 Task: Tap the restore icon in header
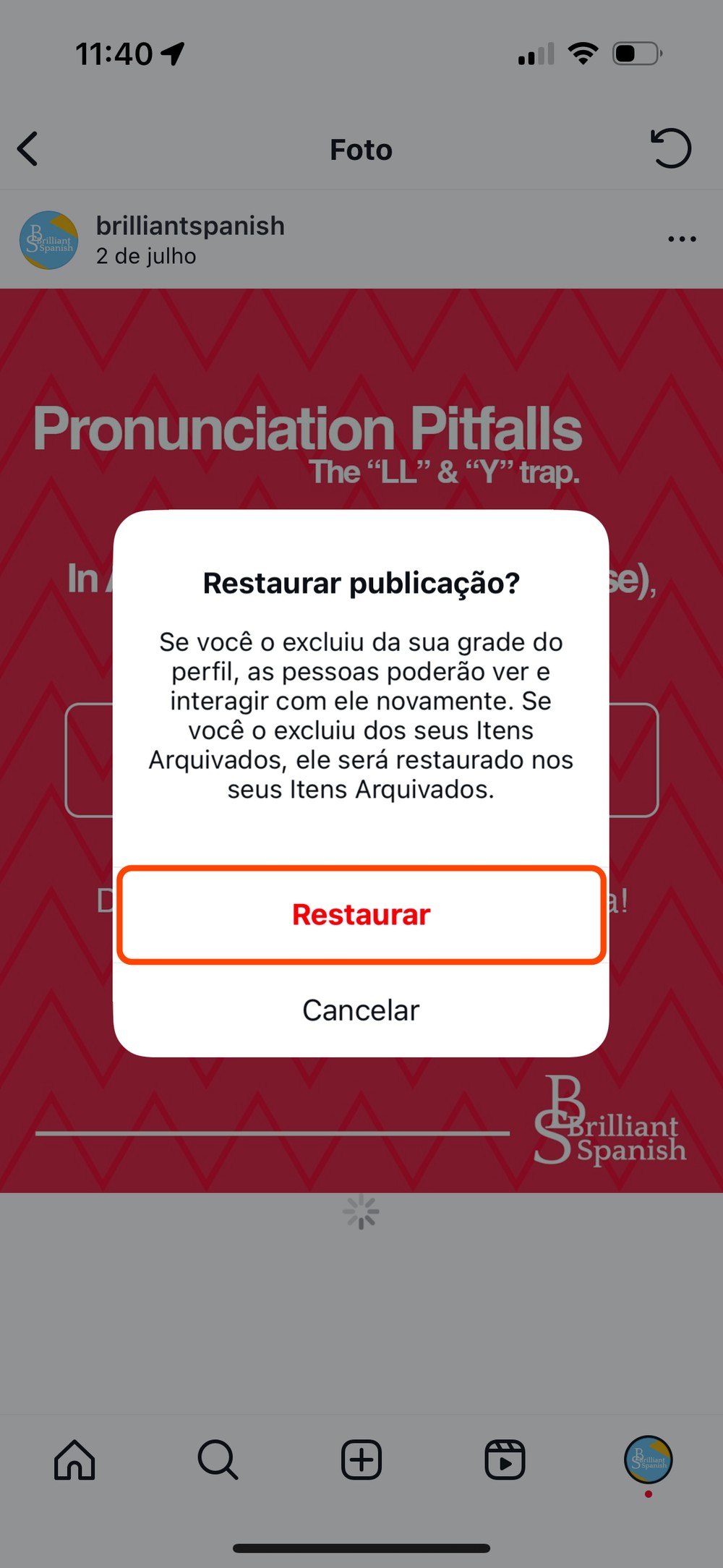(671, 148)
